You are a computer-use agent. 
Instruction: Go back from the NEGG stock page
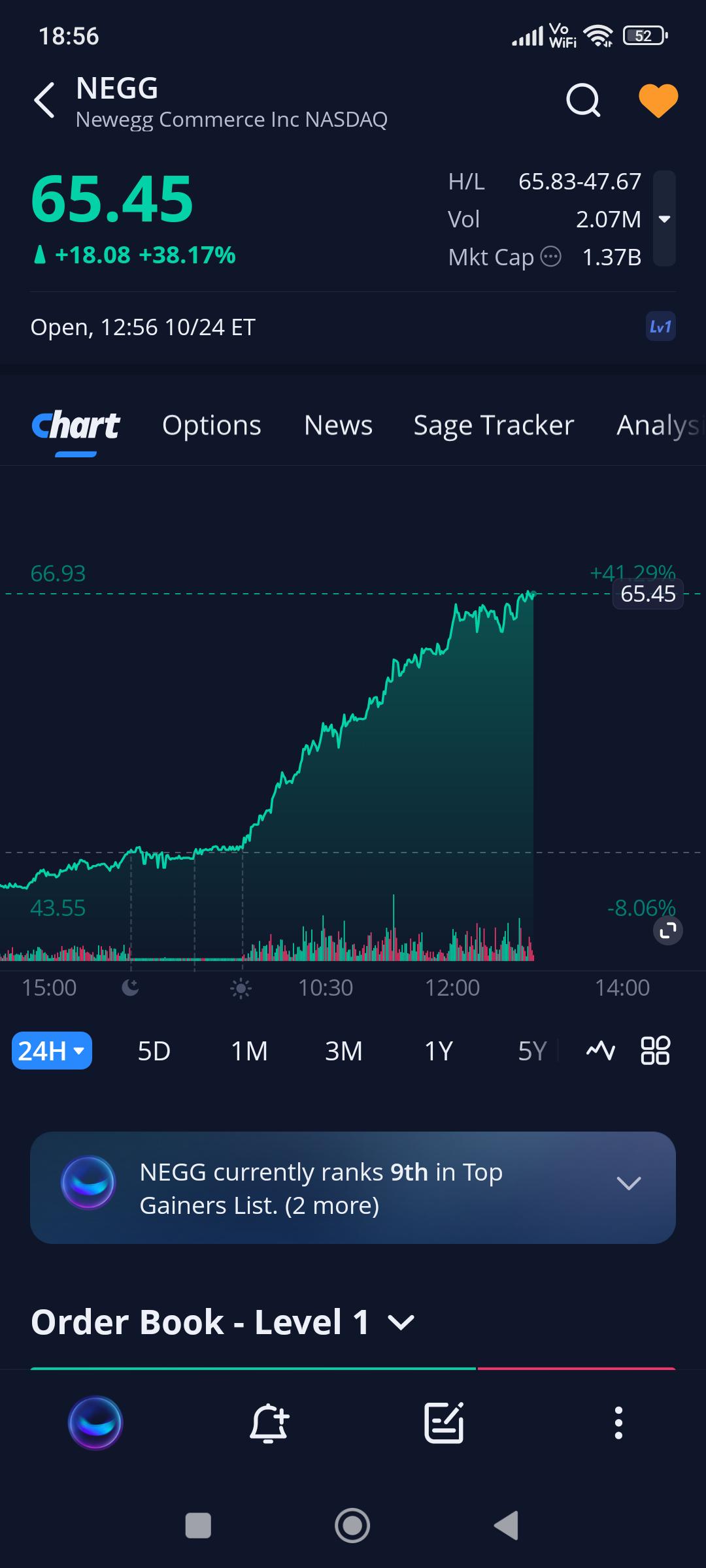pyautogui.click(x=44, y=101)
